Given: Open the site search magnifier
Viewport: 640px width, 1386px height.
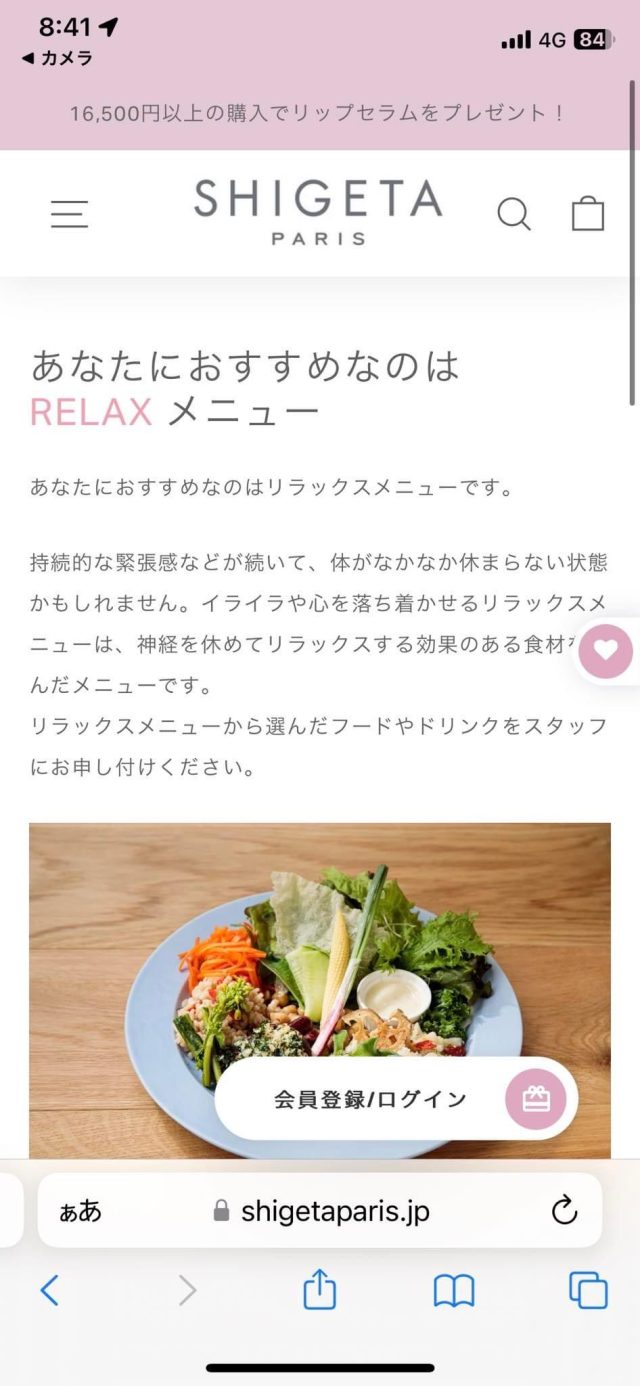Looking at the screenshot, I should [514, 213].
